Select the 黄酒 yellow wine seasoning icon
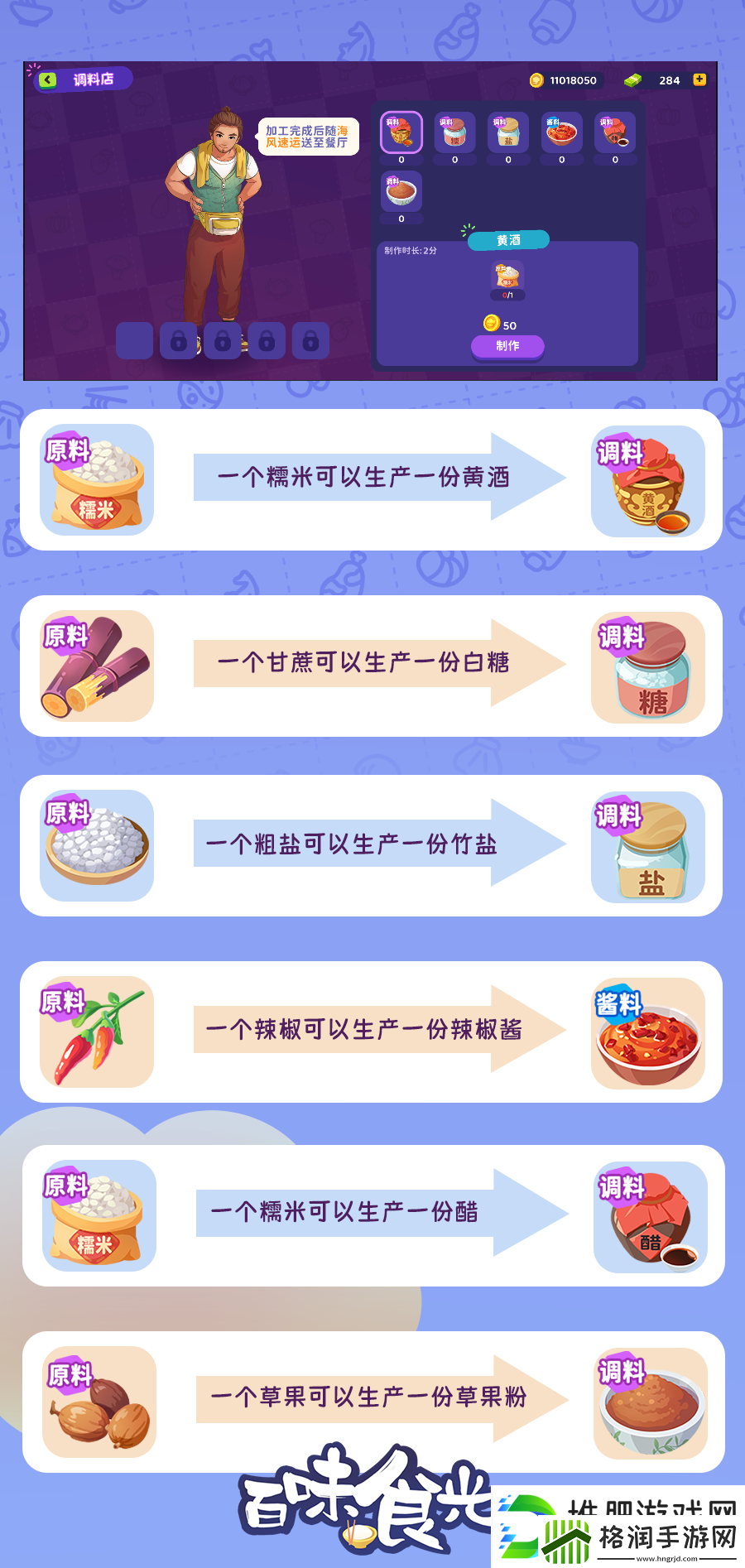This screenshot has width=745, height=1568. [401, 132]
